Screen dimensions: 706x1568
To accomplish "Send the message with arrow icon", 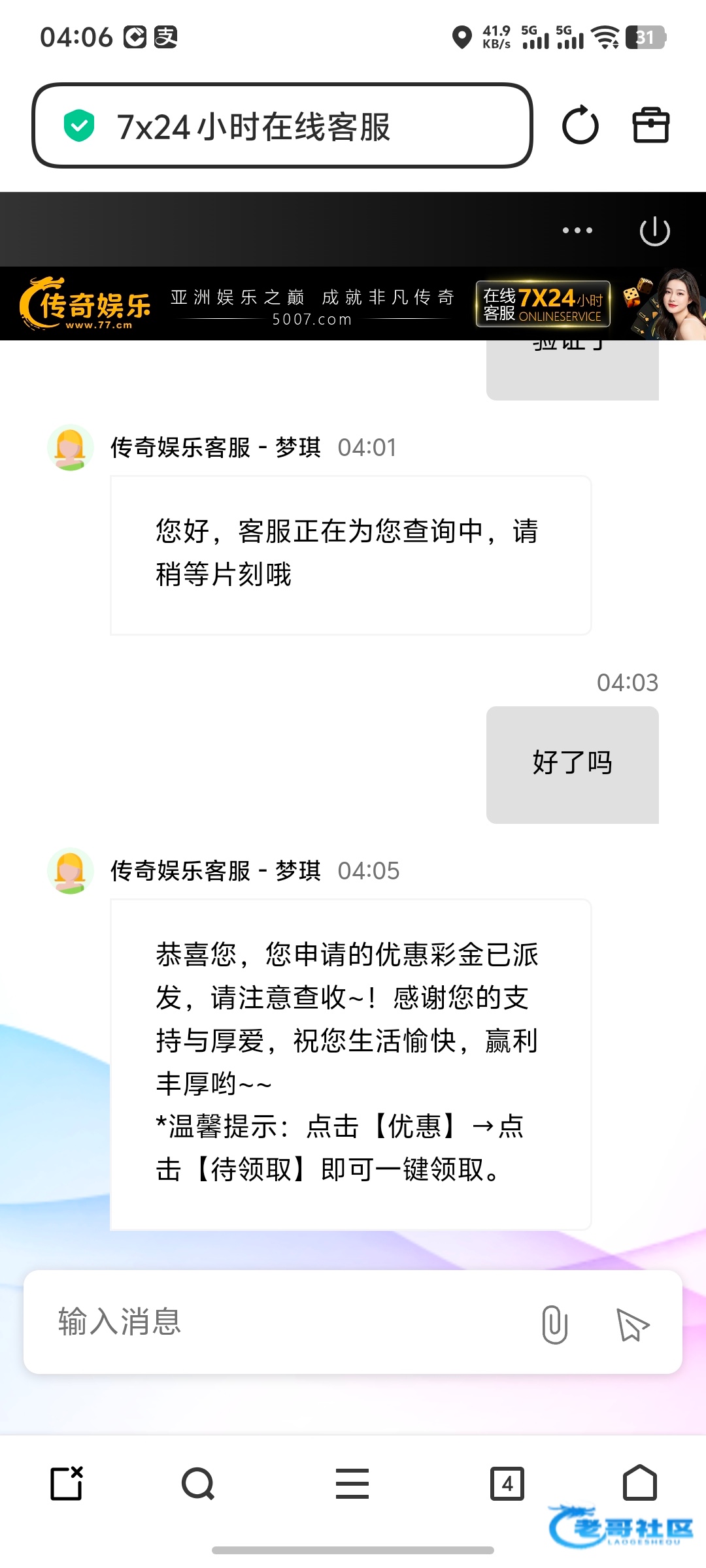I will (632, 1324).
